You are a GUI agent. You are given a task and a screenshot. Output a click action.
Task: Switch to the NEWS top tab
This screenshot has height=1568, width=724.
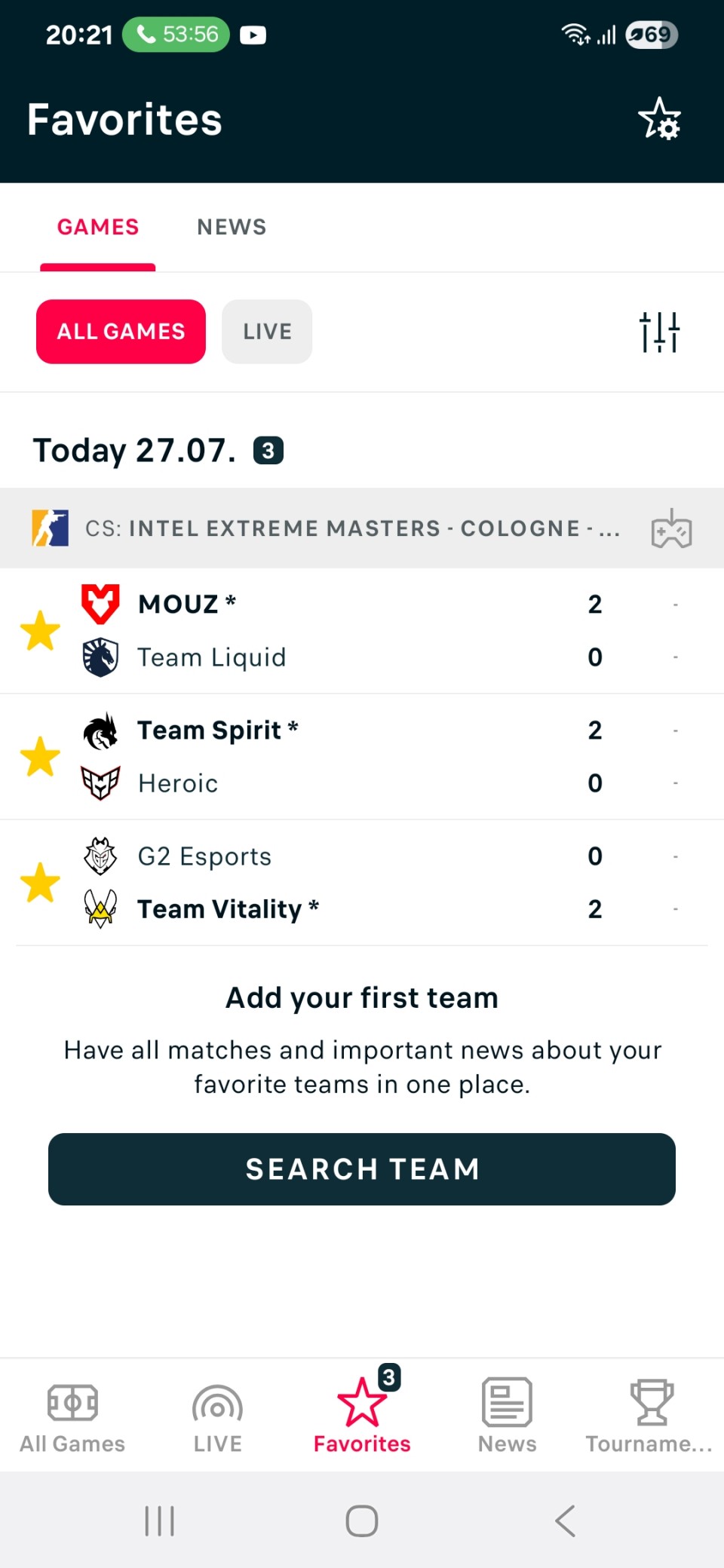pos(232,227)
